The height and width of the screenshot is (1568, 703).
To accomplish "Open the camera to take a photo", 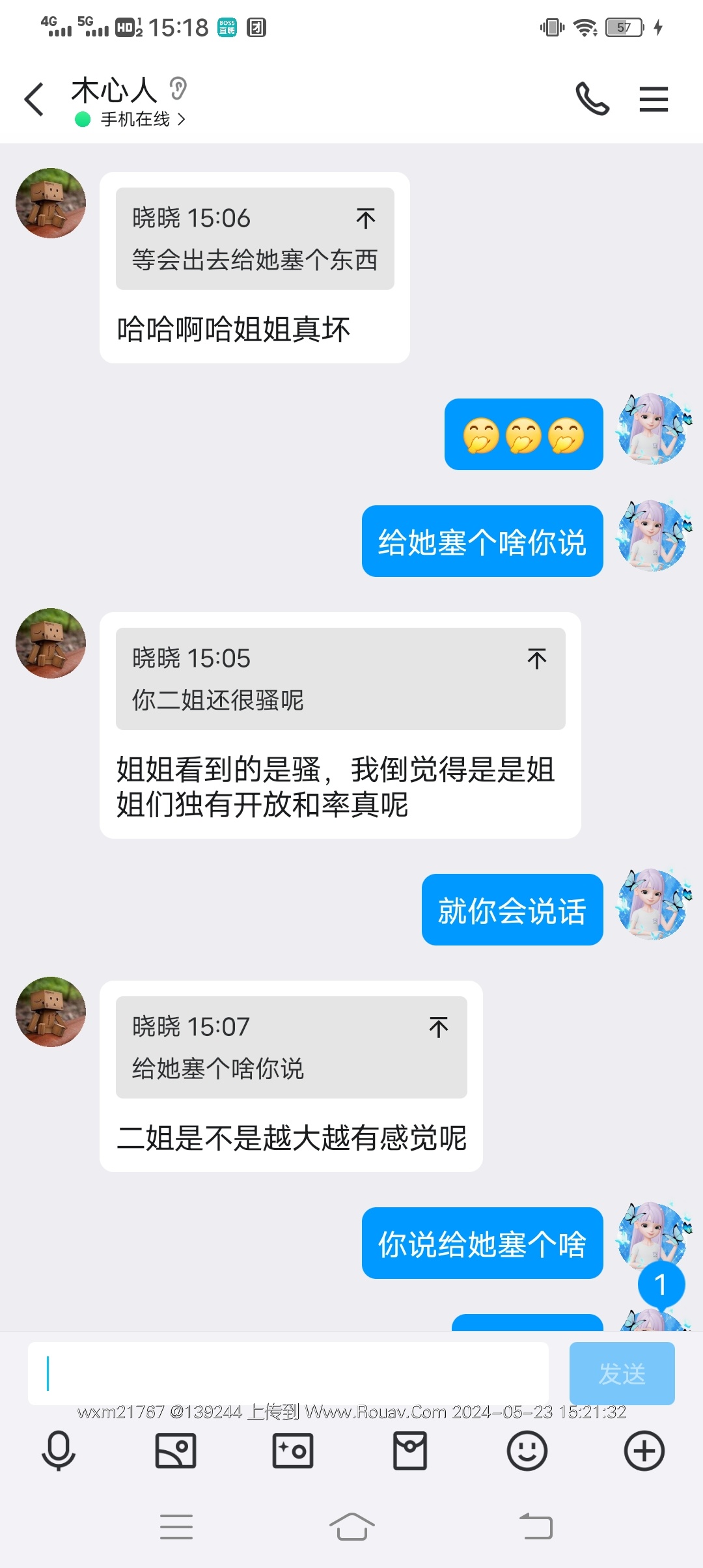I will (293, 1451).
